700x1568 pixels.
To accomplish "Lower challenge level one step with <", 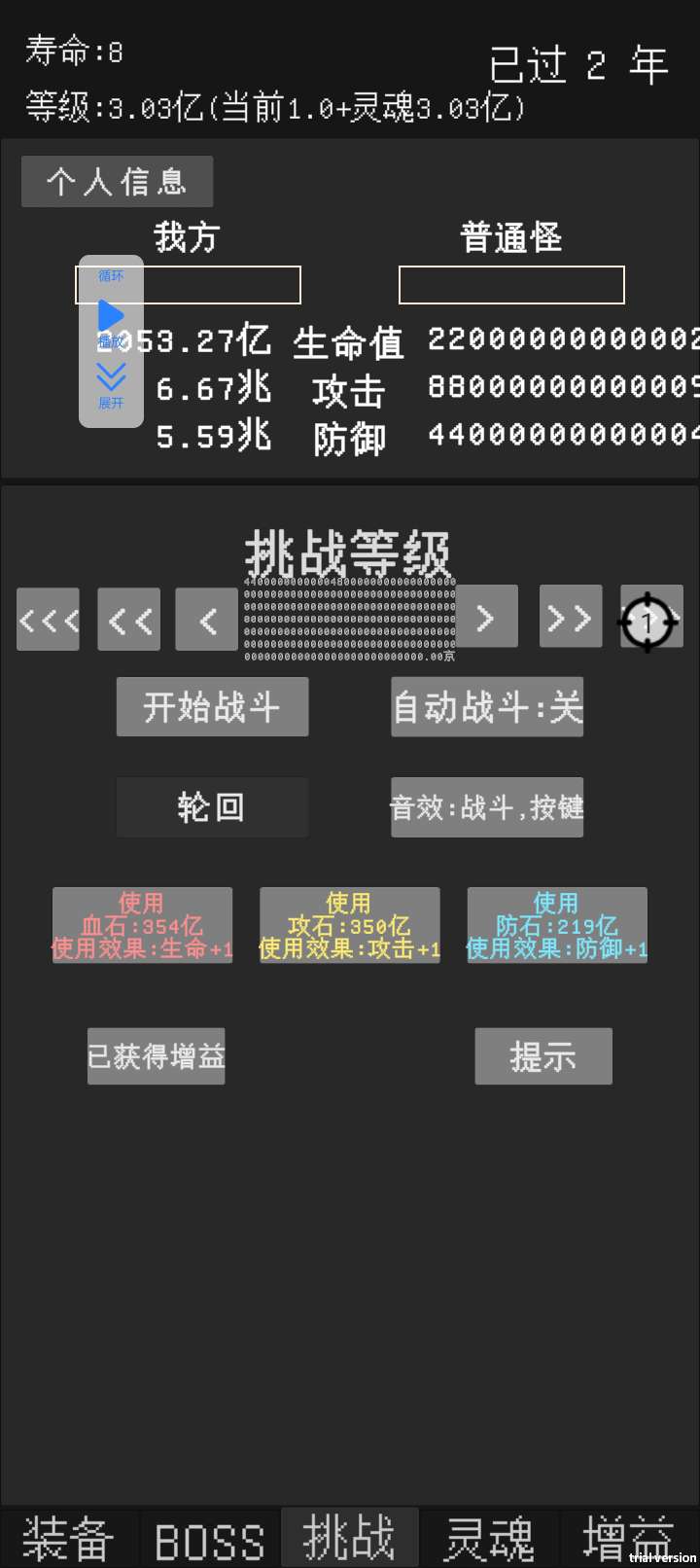I will [x=206, y=619].
